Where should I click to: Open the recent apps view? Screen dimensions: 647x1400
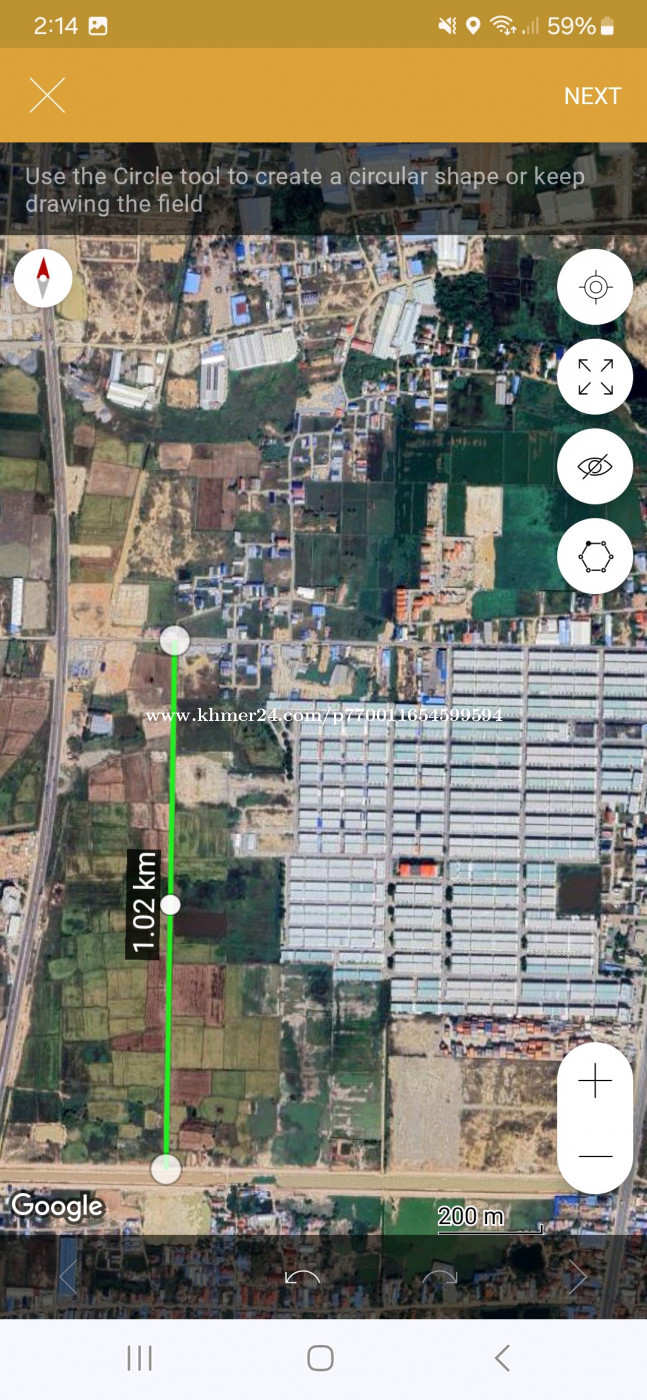[x=140, y=1357]
